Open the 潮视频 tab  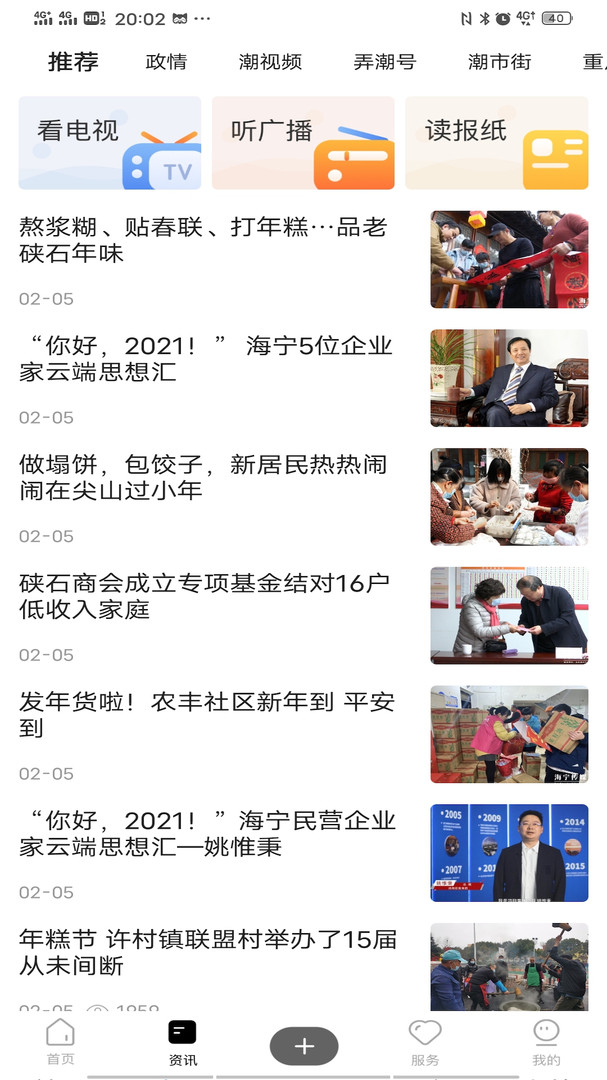point(270,62)
